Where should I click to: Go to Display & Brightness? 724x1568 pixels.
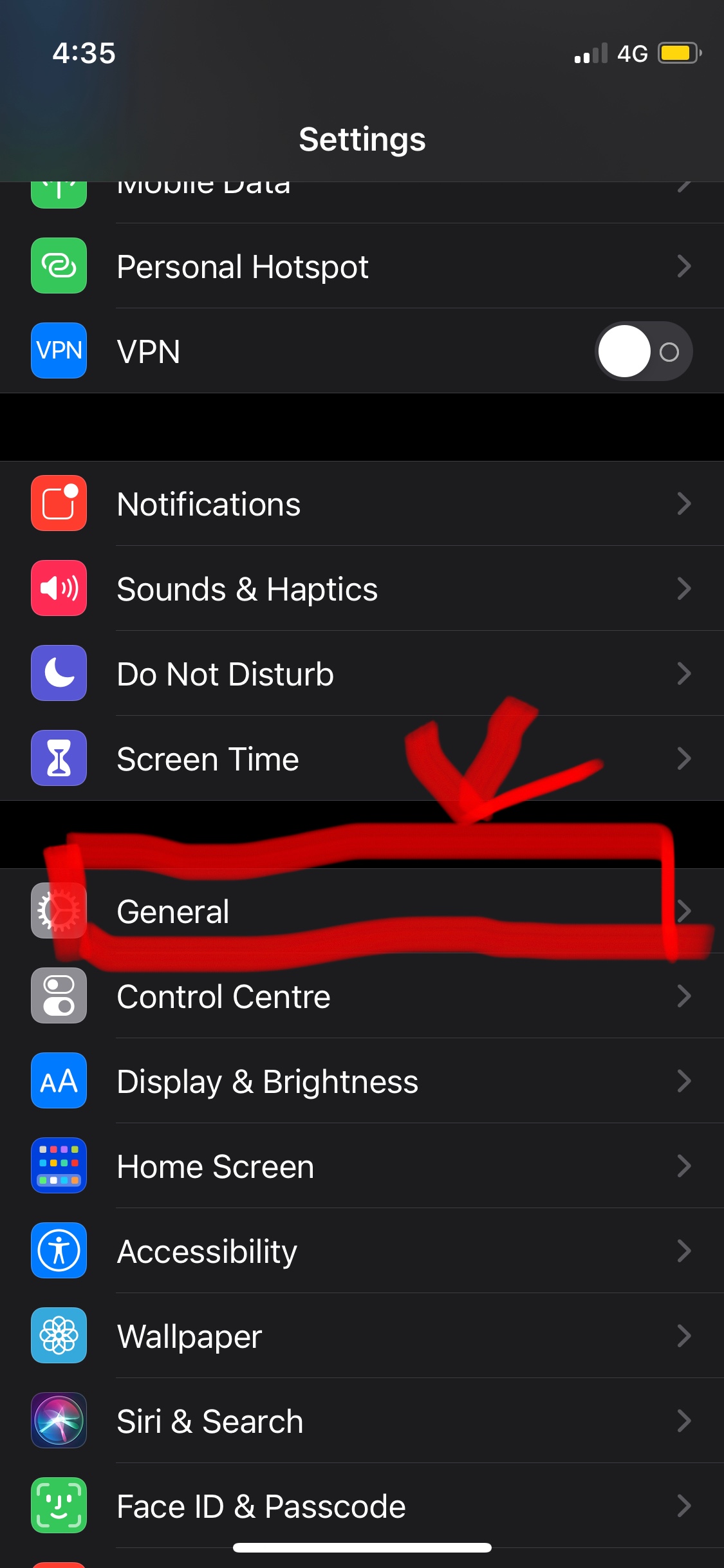[360, 1081]
